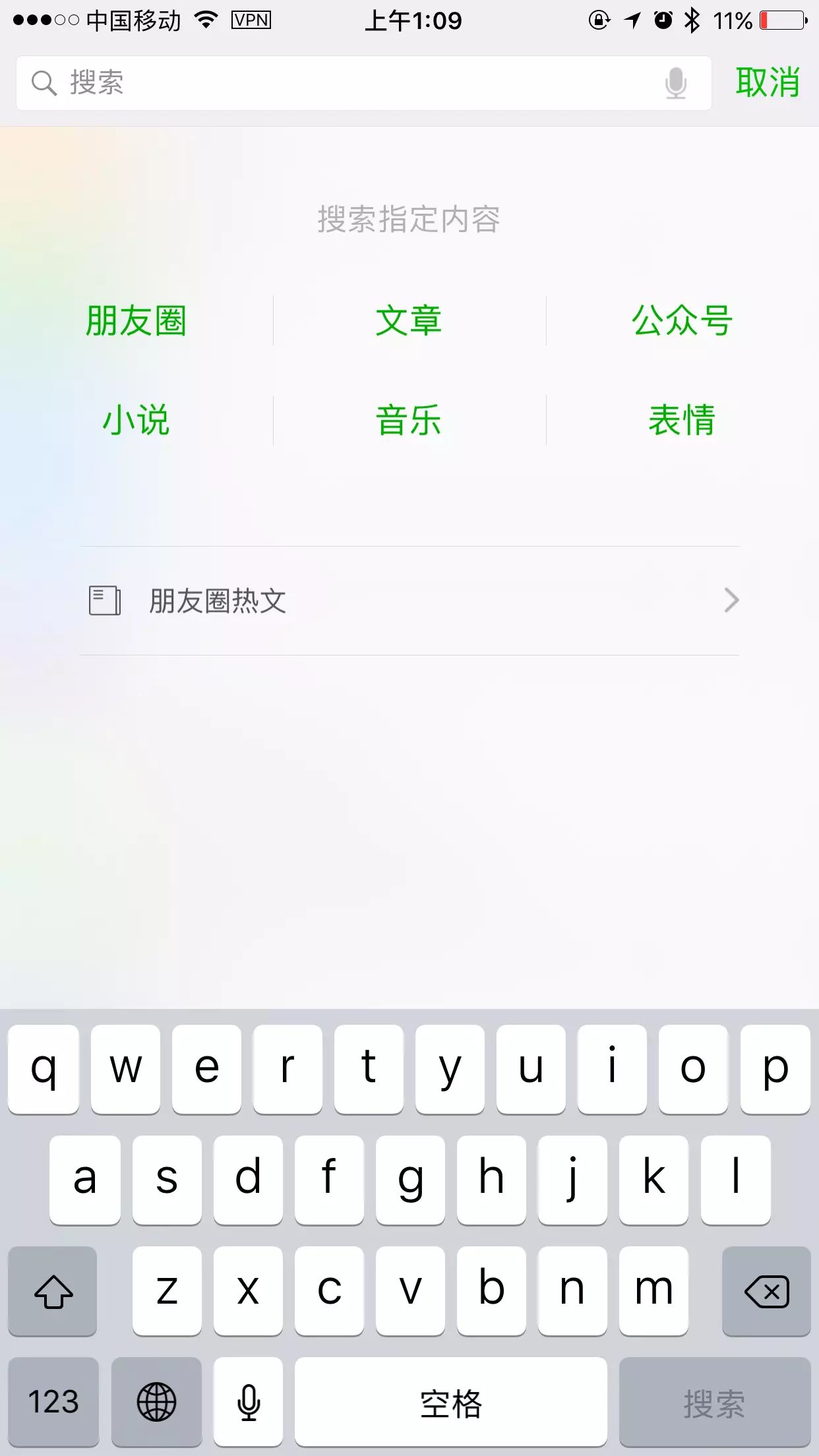Search within 音乐
The image size is (819, 1456).
409,420
